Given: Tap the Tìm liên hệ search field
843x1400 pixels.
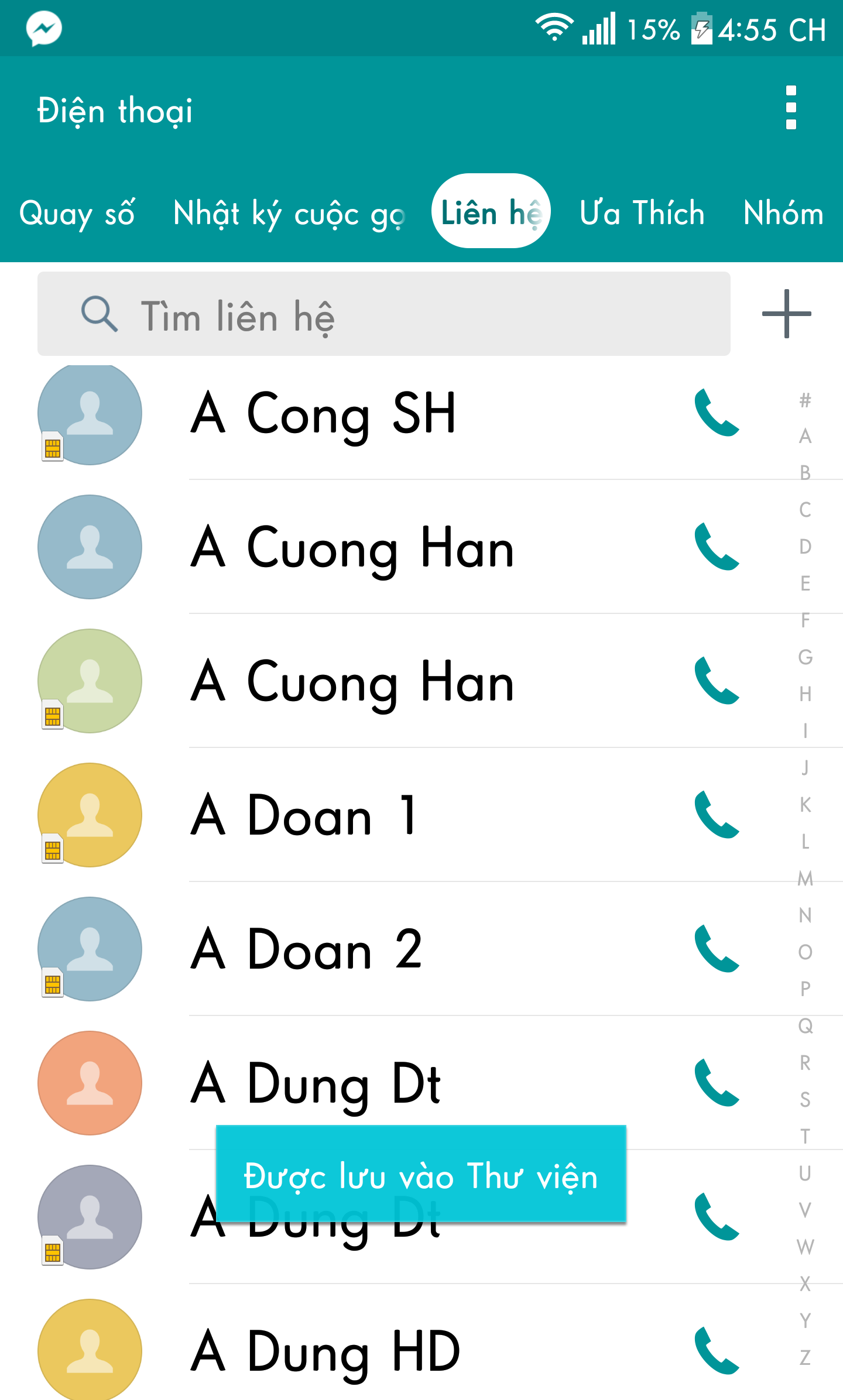Looking at the screenshot, I should 384,314.
